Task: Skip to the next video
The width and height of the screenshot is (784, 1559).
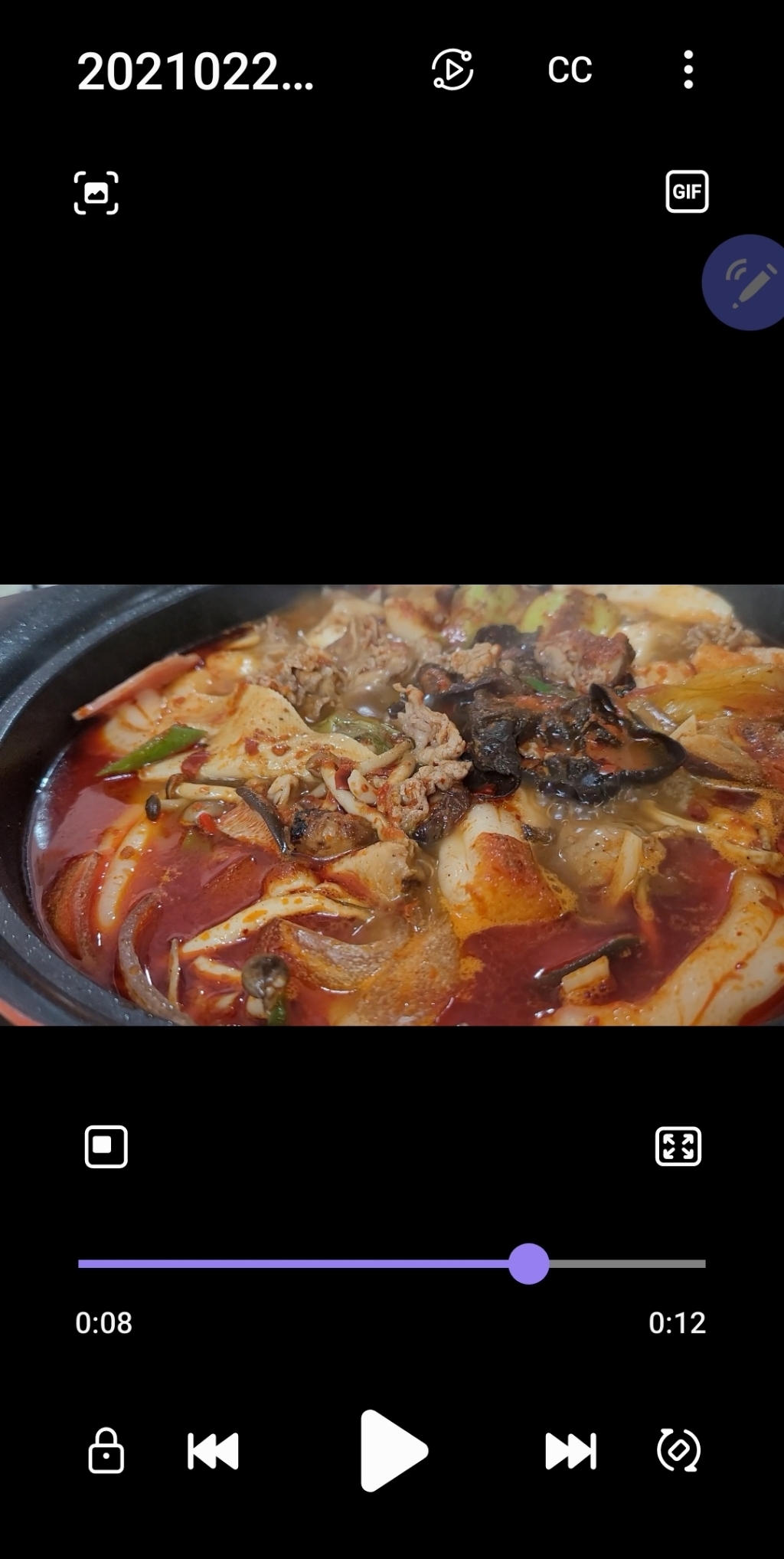Action: 570,1450
